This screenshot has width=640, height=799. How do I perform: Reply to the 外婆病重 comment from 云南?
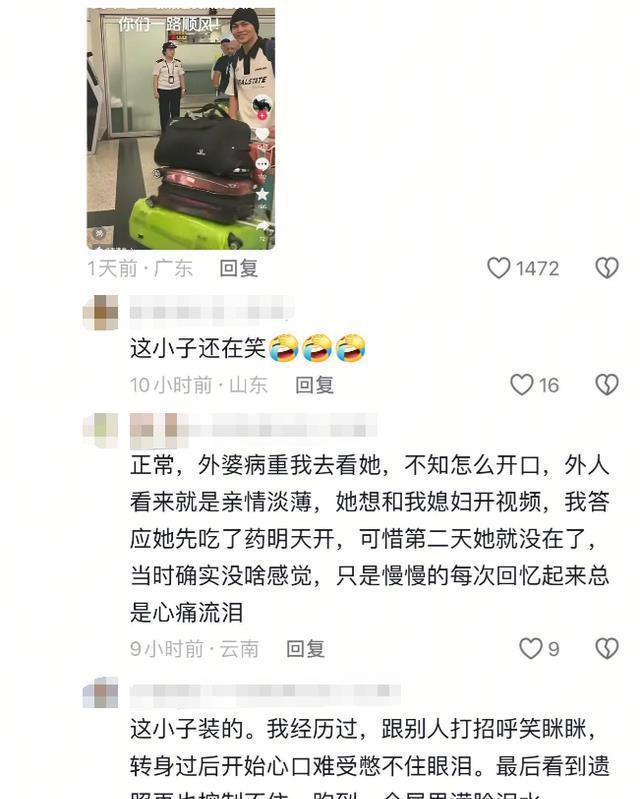point(305,649)
